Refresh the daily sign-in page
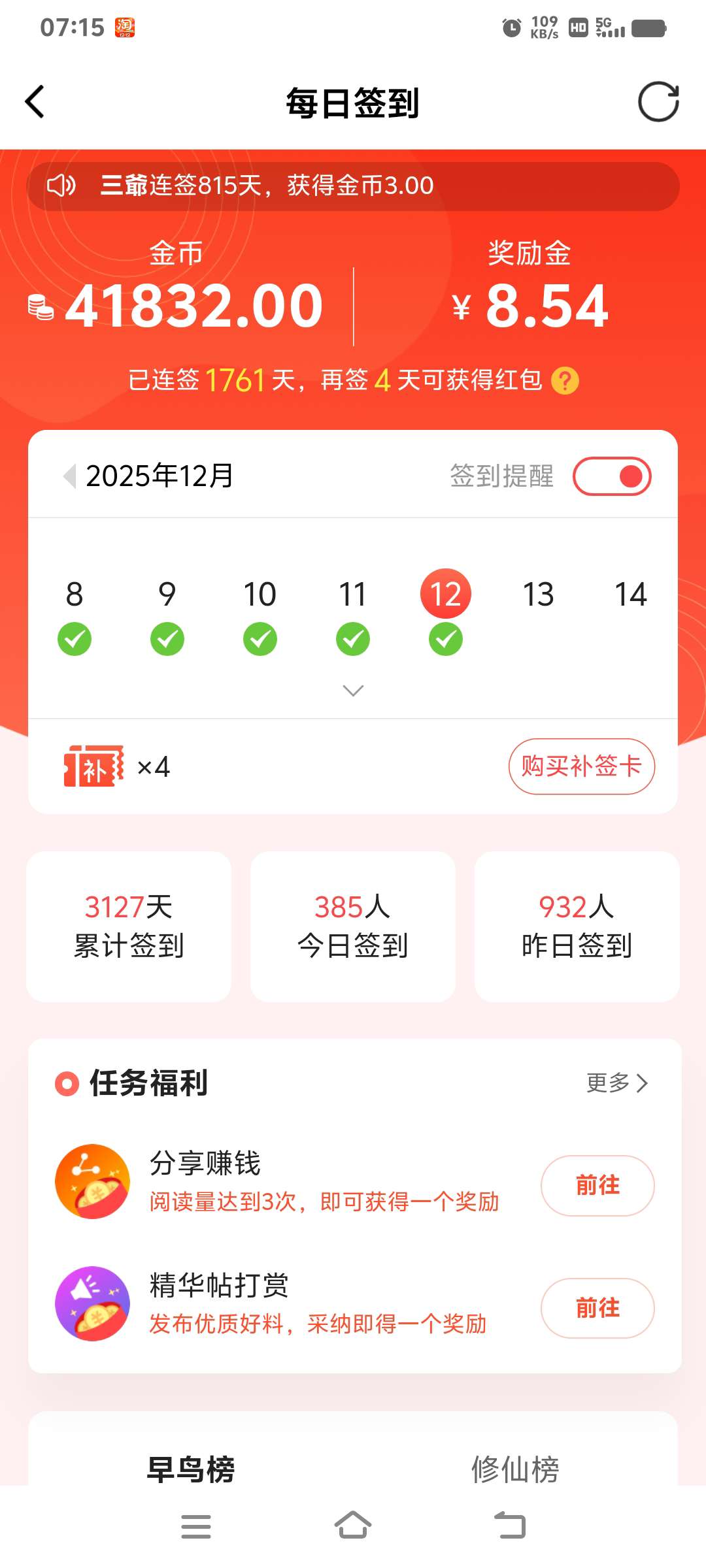The image size is (706, 1568). tap(658, 102)
